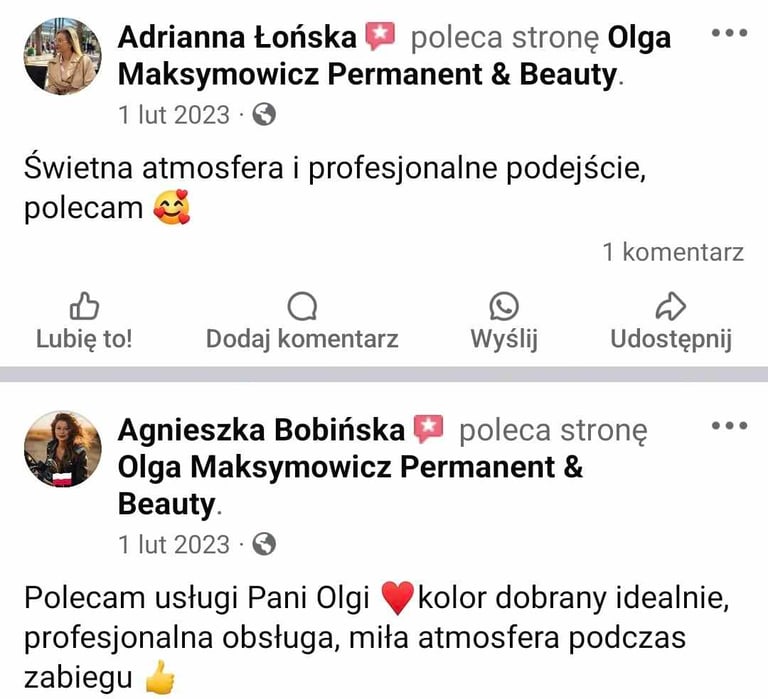Open overflow menu on Agnieszka Bobińska's post
The height and width of the screenshot is (699, 768).
coord(729,426)
